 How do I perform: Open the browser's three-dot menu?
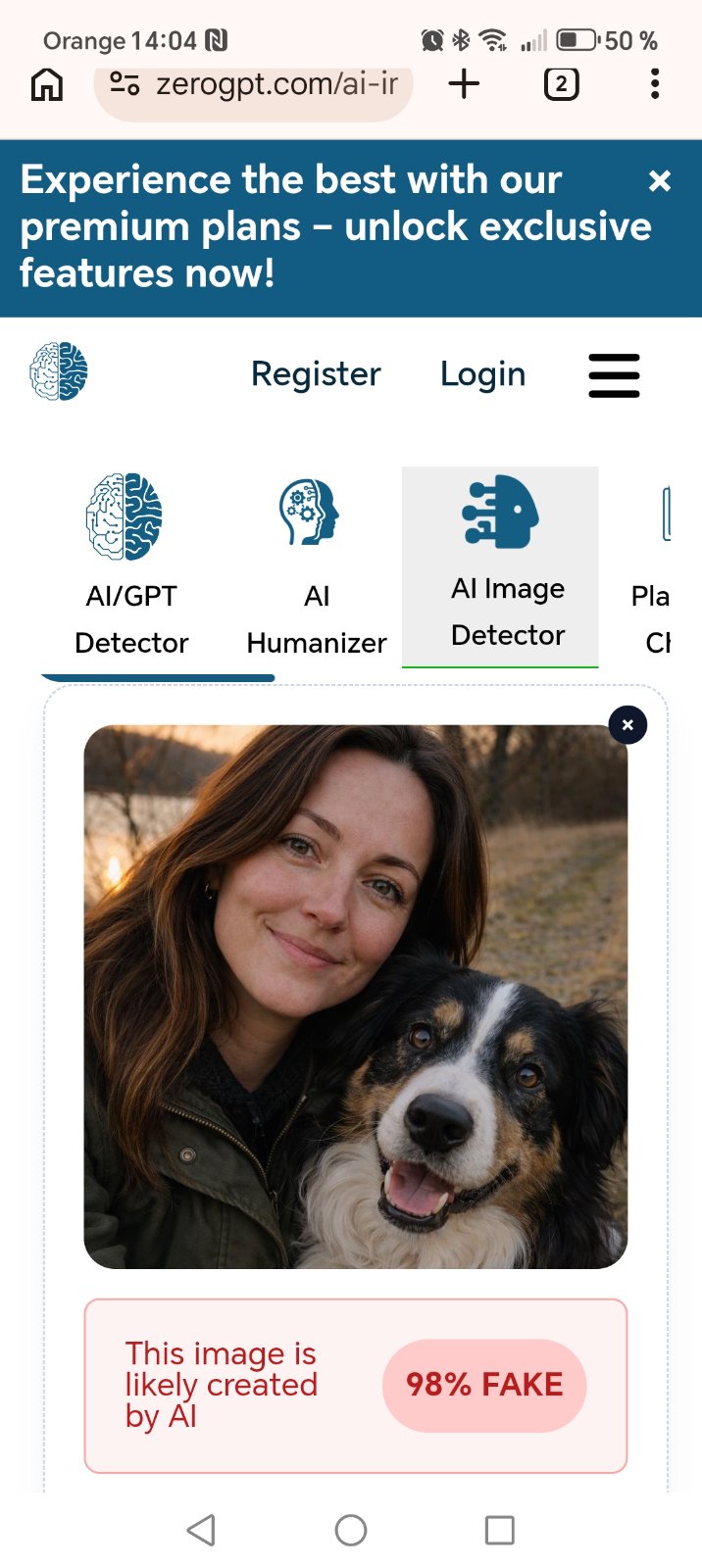click(x=655, y=84)
